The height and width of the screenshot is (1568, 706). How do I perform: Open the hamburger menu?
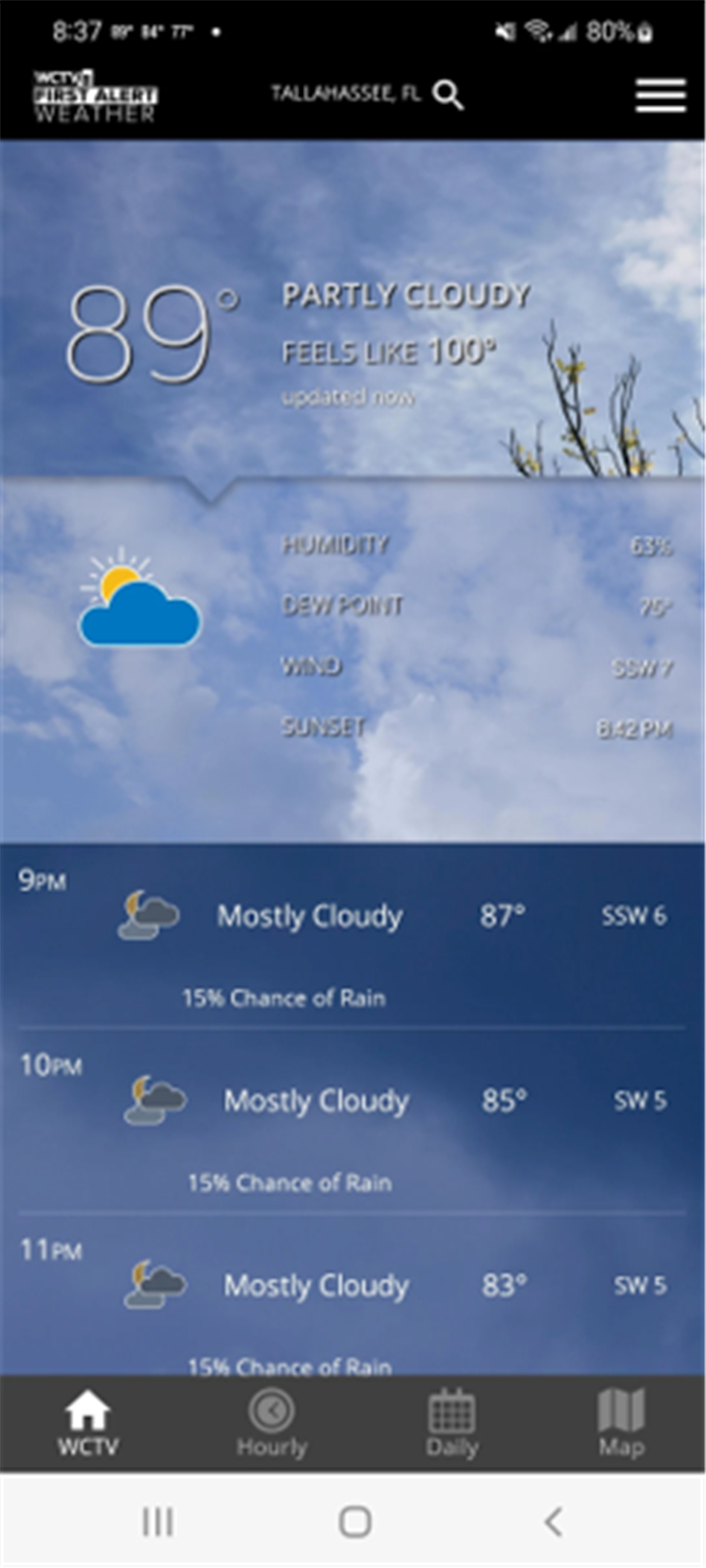(x=660, y=95)
